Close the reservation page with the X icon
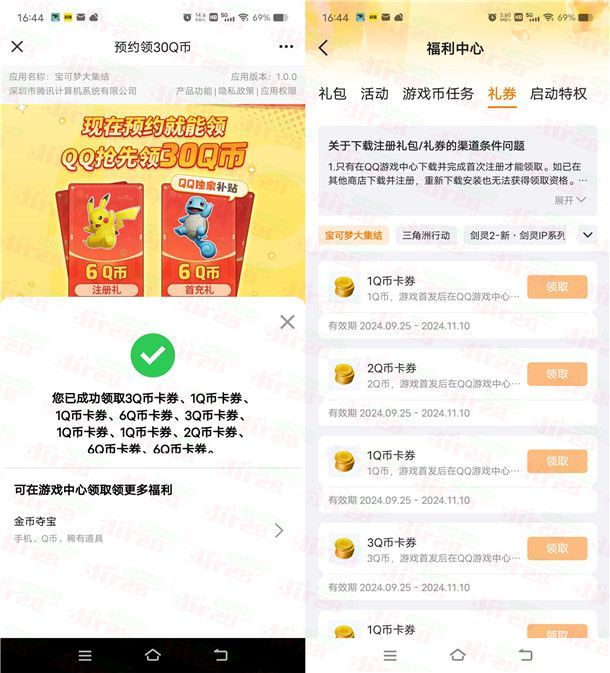This screenshot has width=610, height=673. point(17,46)
